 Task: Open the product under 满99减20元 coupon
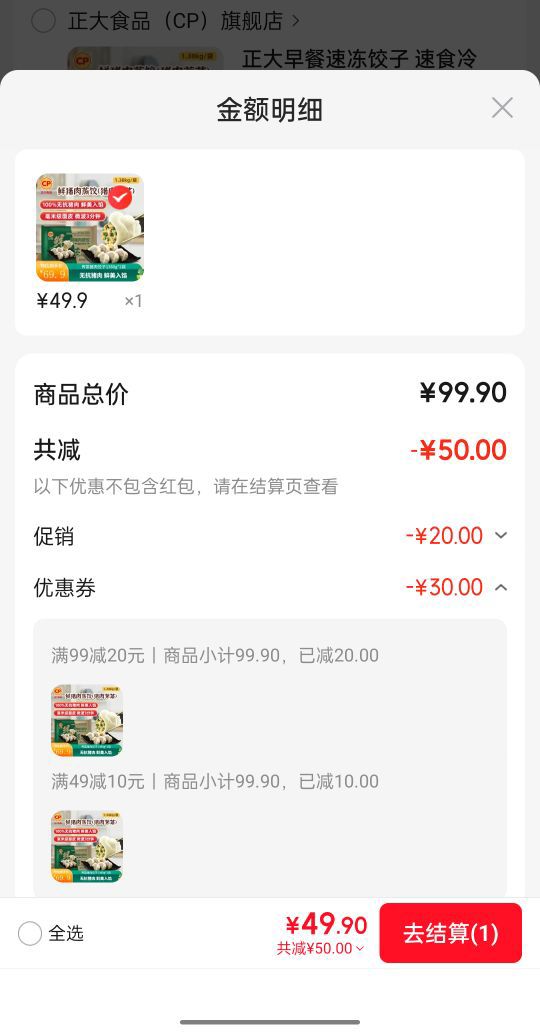[87, 721]
